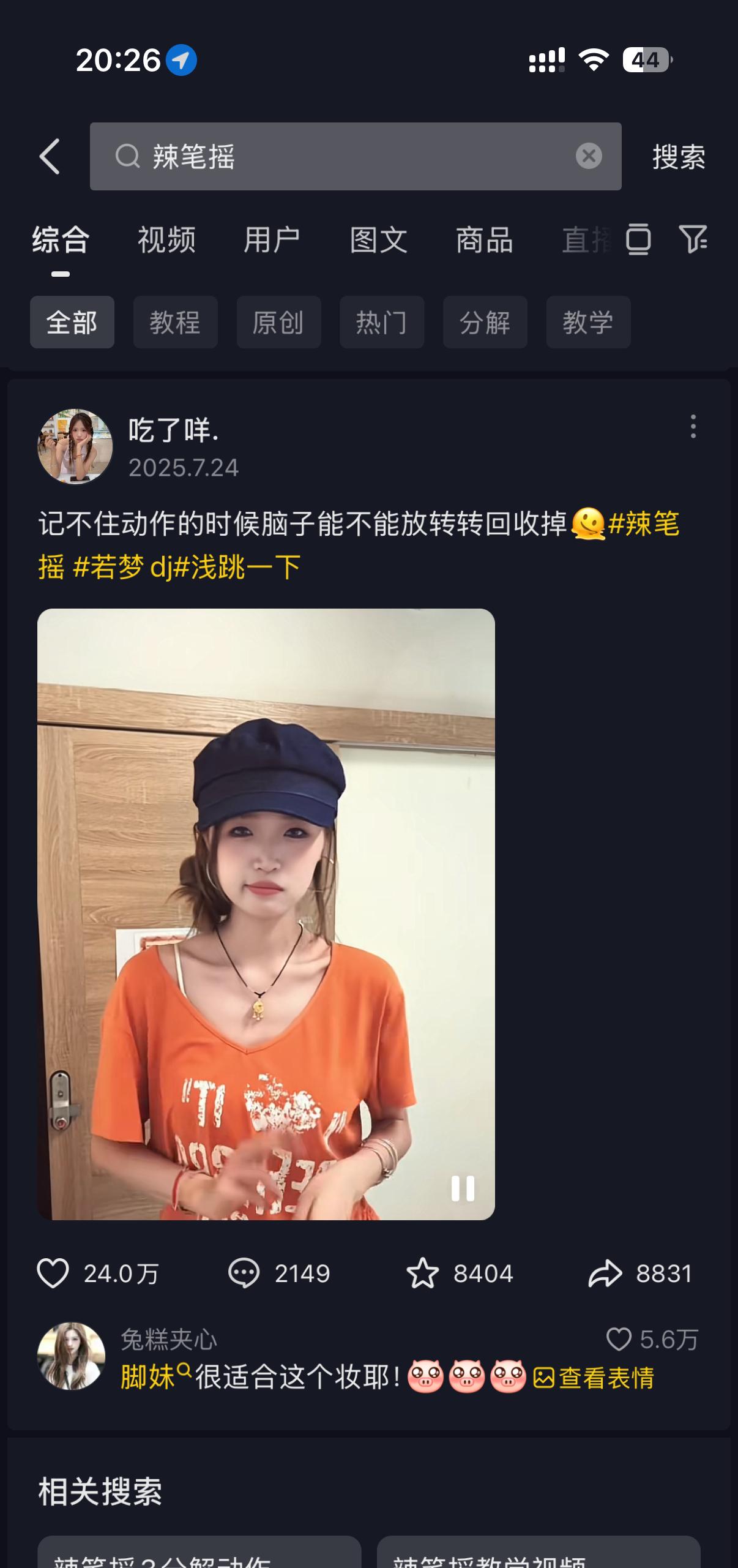Screen dimensions: 738x1568
Task: Switch to the 商品 tab
Action: click(x=484, y=240)
